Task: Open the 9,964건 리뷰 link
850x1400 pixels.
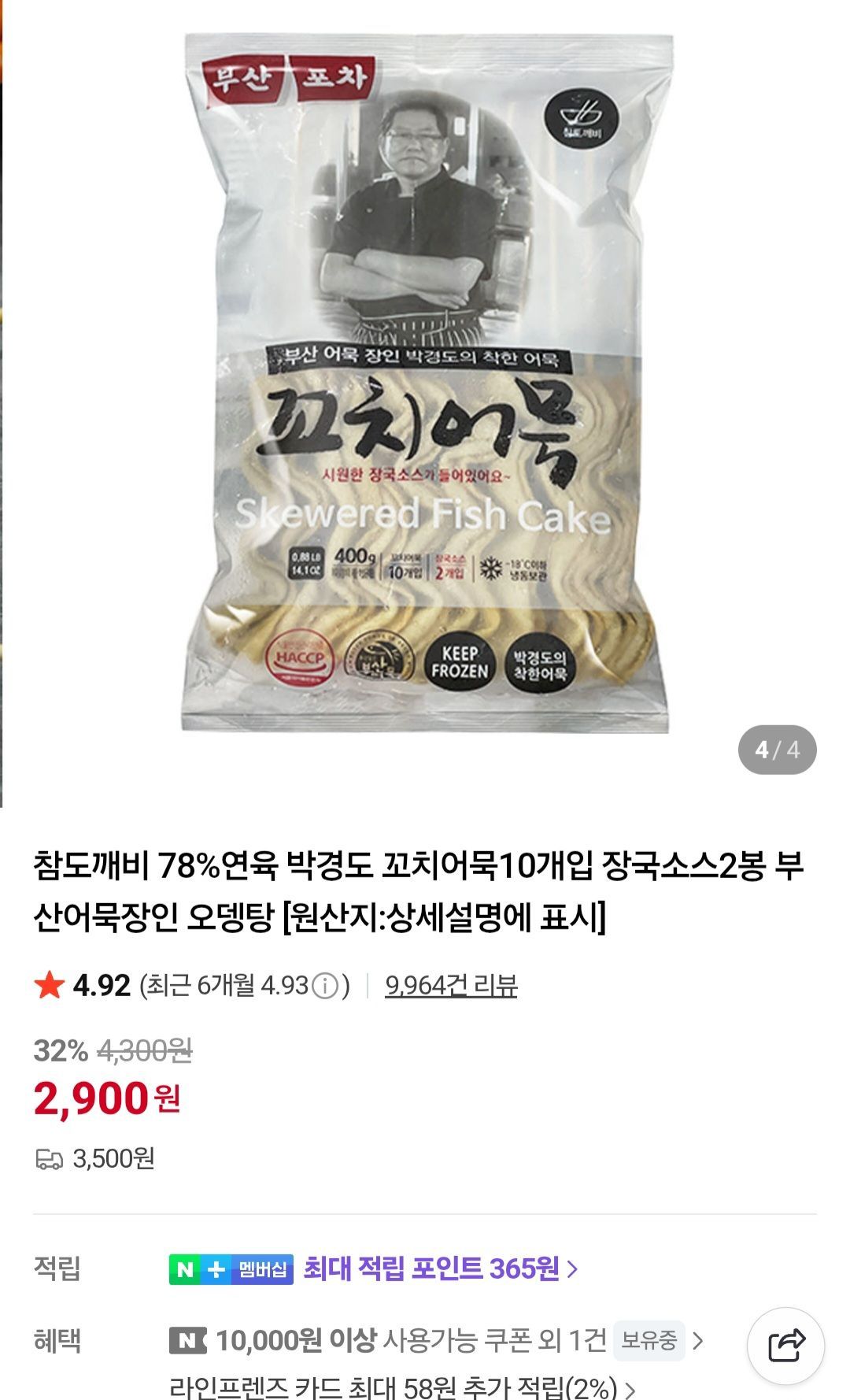Action: click(x=451, y=985)
